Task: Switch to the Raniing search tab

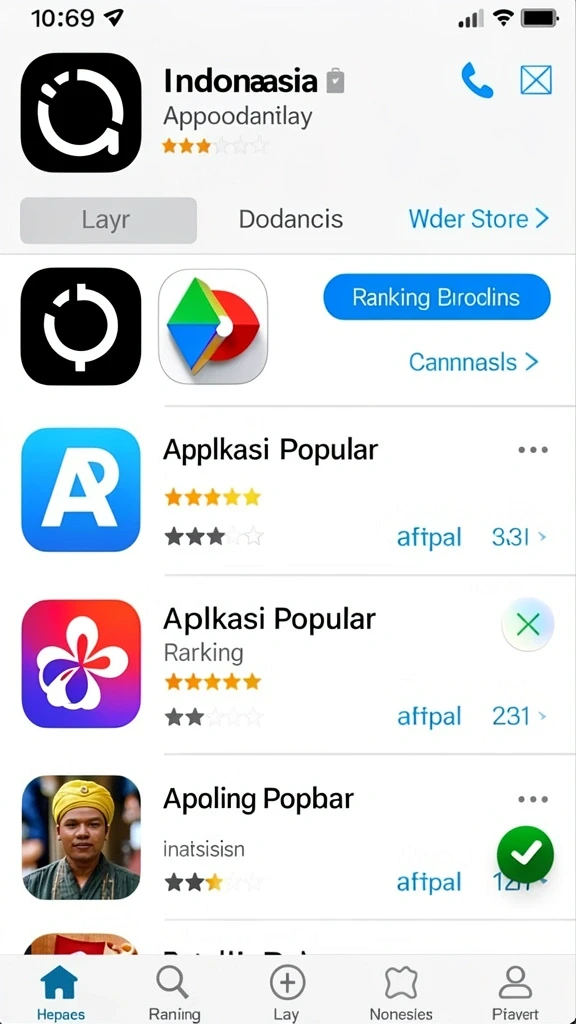Action: pos(174,992)
